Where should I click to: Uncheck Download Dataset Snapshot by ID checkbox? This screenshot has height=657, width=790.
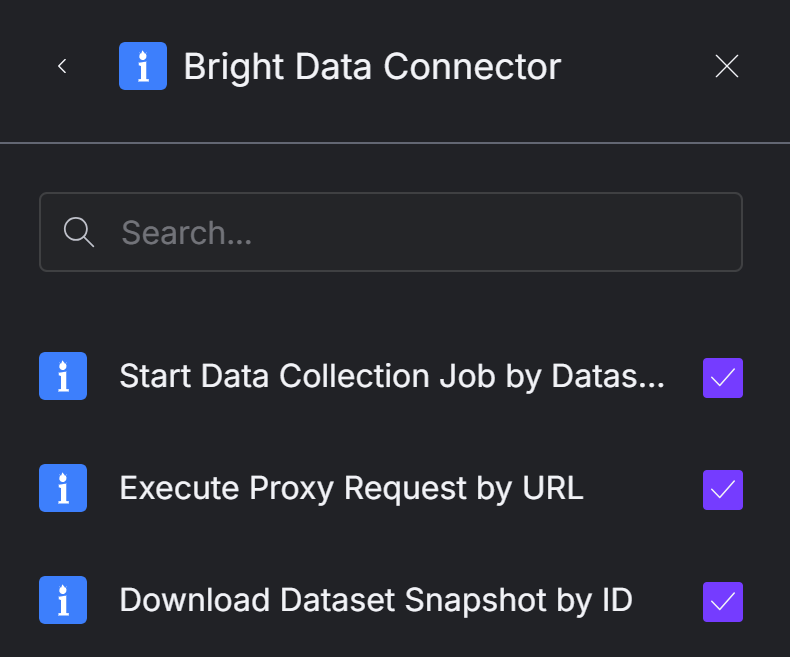[722, 602]
